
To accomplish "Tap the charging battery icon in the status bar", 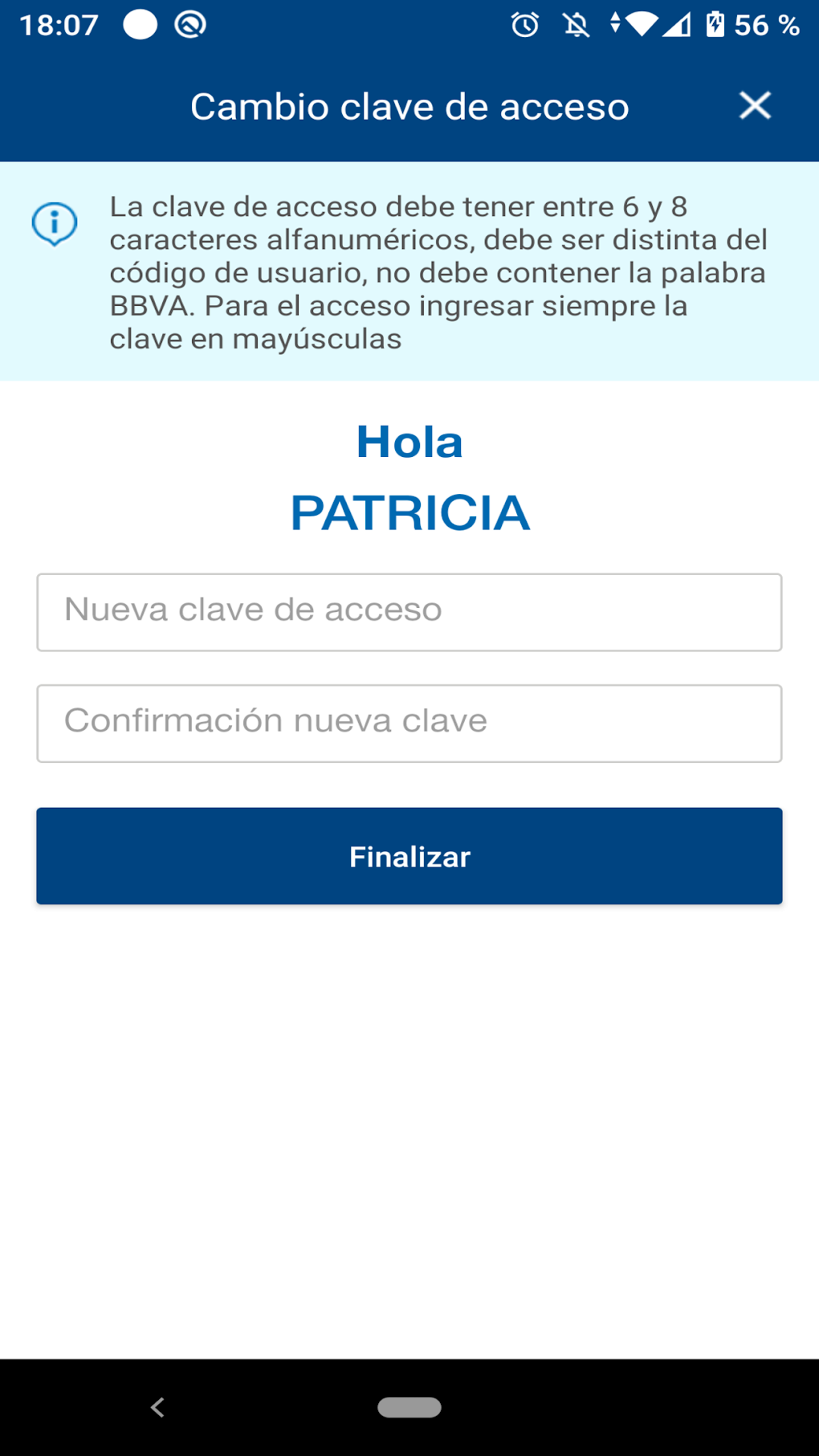I will [713, 25].
